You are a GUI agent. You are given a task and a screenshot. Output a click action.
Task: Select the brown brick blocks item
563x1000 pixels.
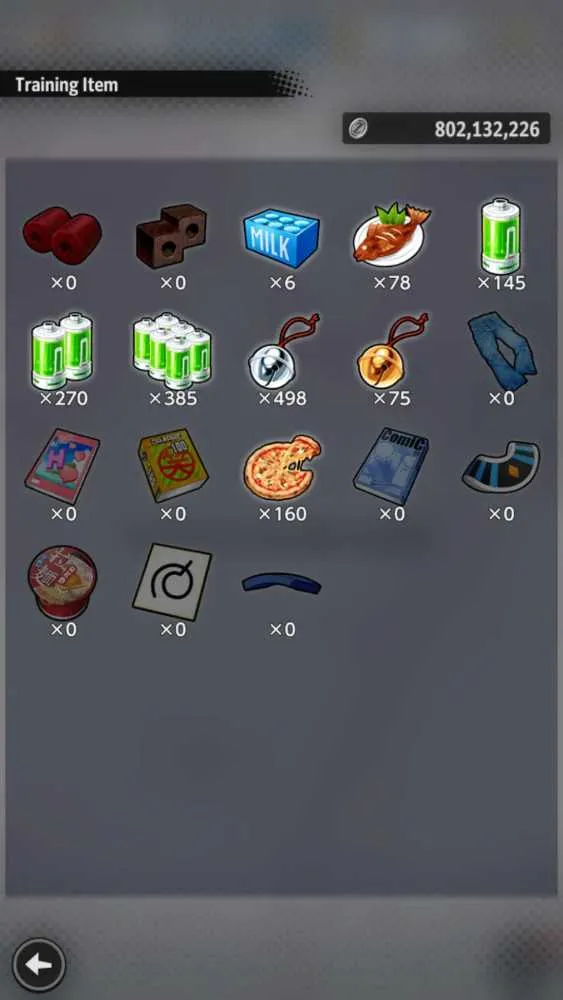(171, 236)
